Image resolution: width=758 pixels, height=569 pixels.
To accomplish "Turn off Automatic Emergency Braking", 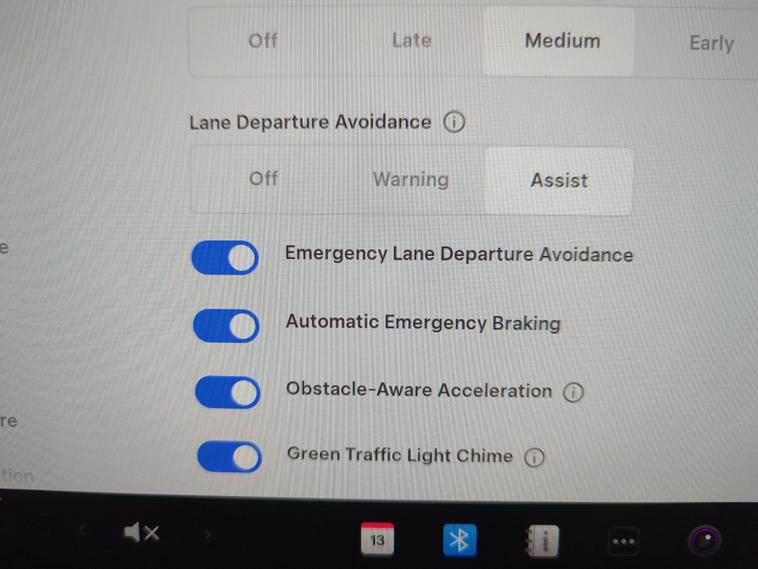I will [x=226, y=326].
